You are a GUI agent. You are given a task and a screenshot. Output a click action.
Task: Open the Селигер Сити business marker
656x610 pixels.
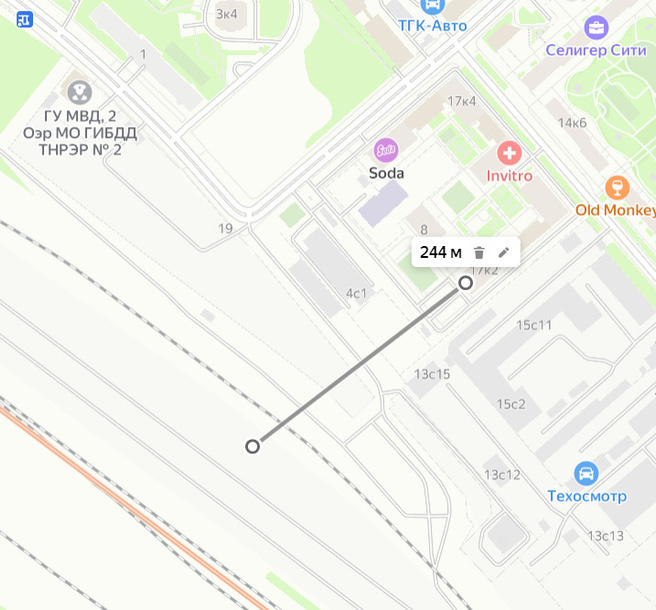click(597, 28)
